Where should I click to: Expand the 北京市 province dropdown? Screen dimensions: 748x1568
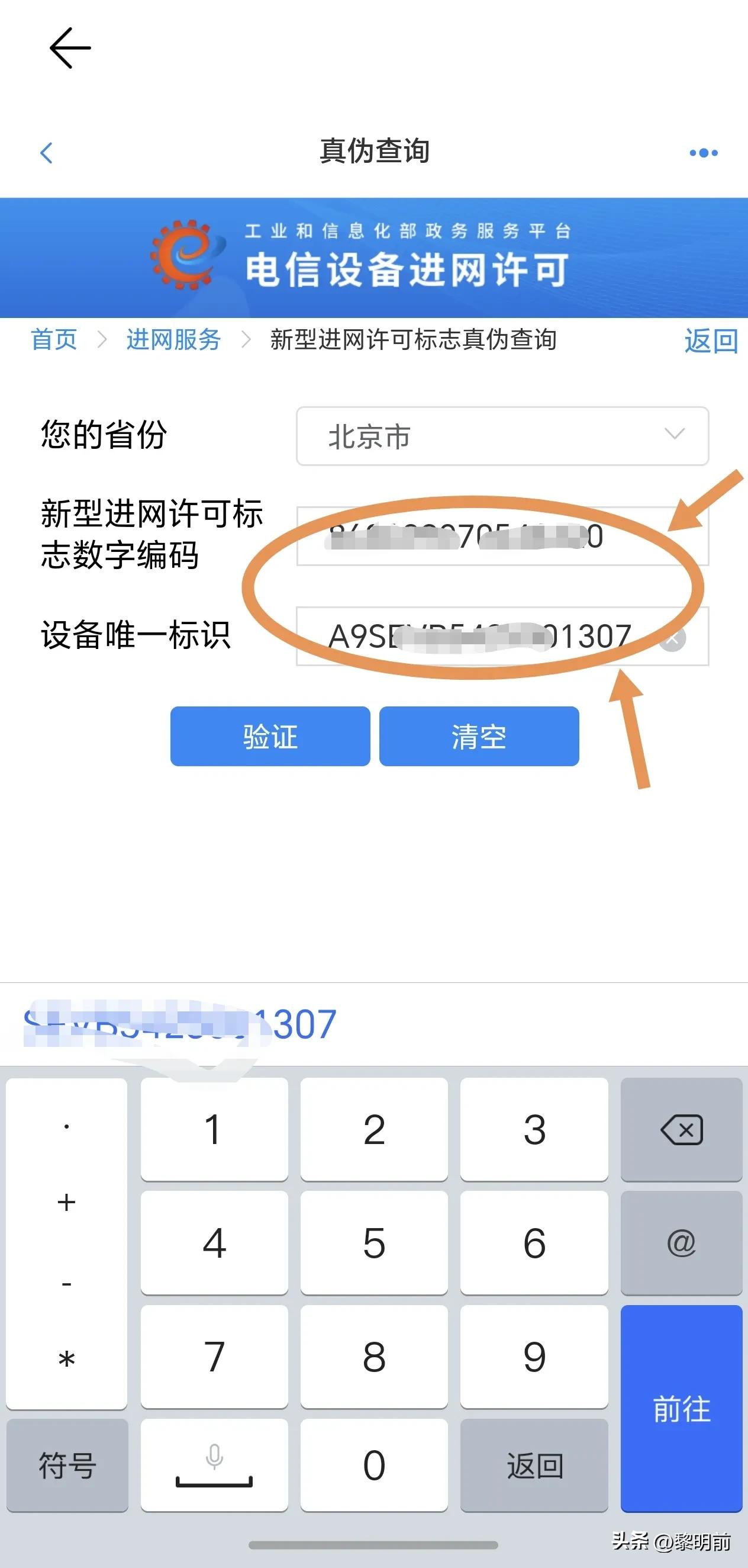[x=502, y=436]
